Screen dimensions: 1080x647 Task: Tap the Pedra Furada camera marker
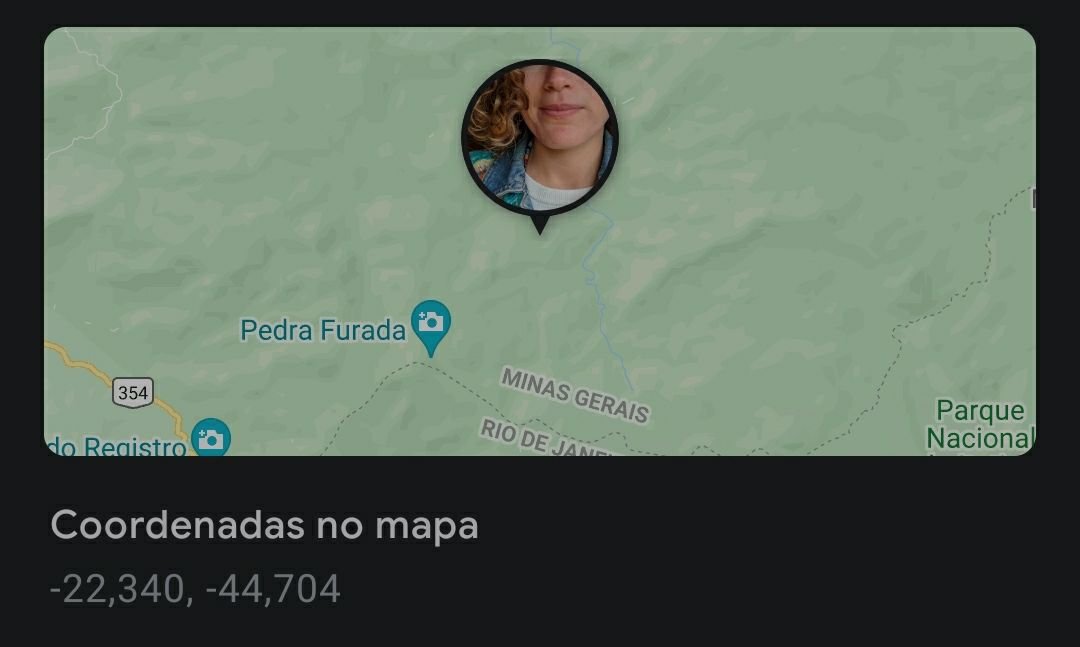click(x=431, y=323)
